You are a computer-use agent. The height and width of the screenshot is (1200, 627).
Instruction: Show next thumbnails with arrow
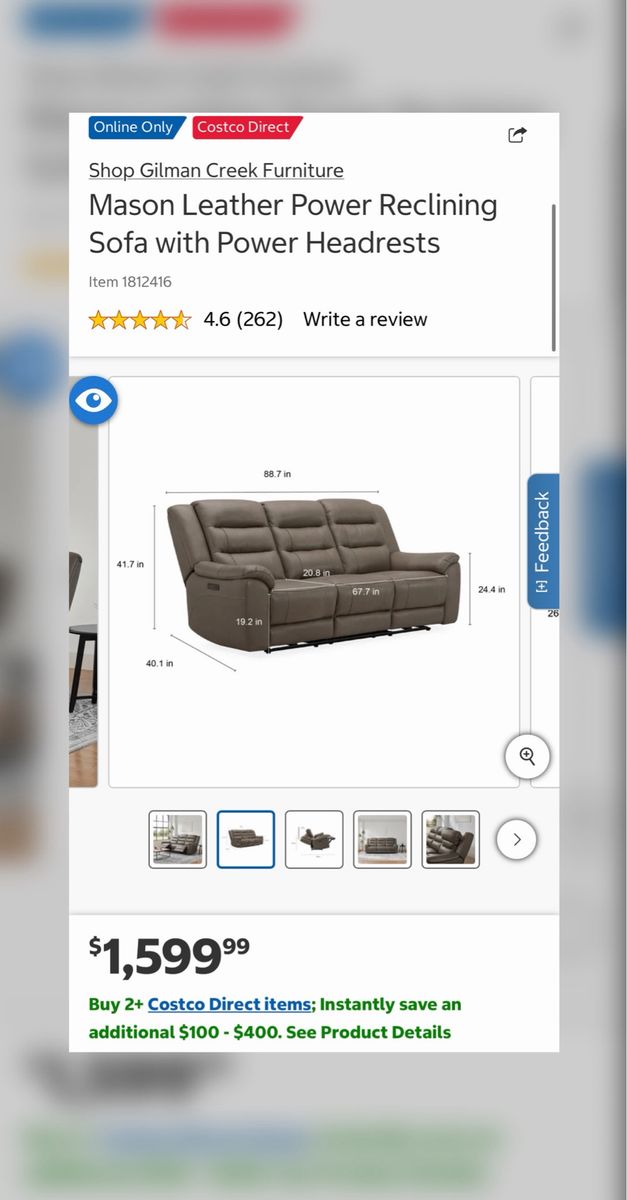(x=517, y=839)
